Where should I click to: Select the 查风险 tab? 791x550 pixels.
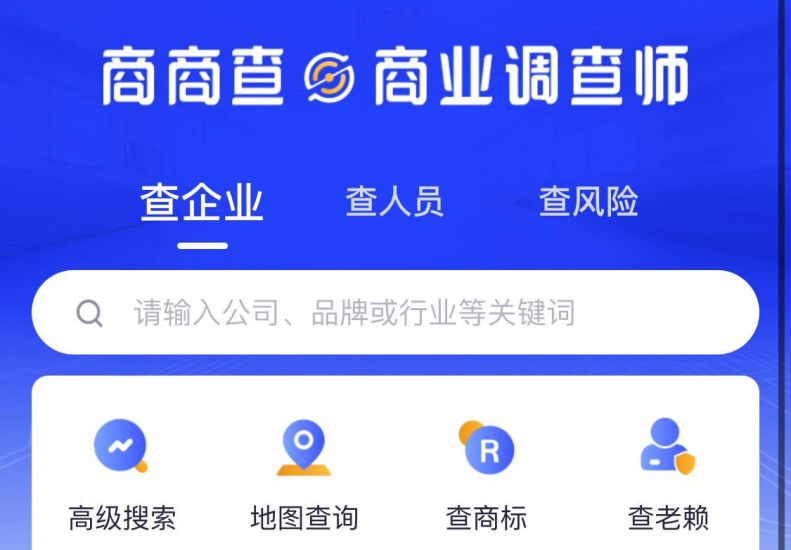click(x=588, y=202)
